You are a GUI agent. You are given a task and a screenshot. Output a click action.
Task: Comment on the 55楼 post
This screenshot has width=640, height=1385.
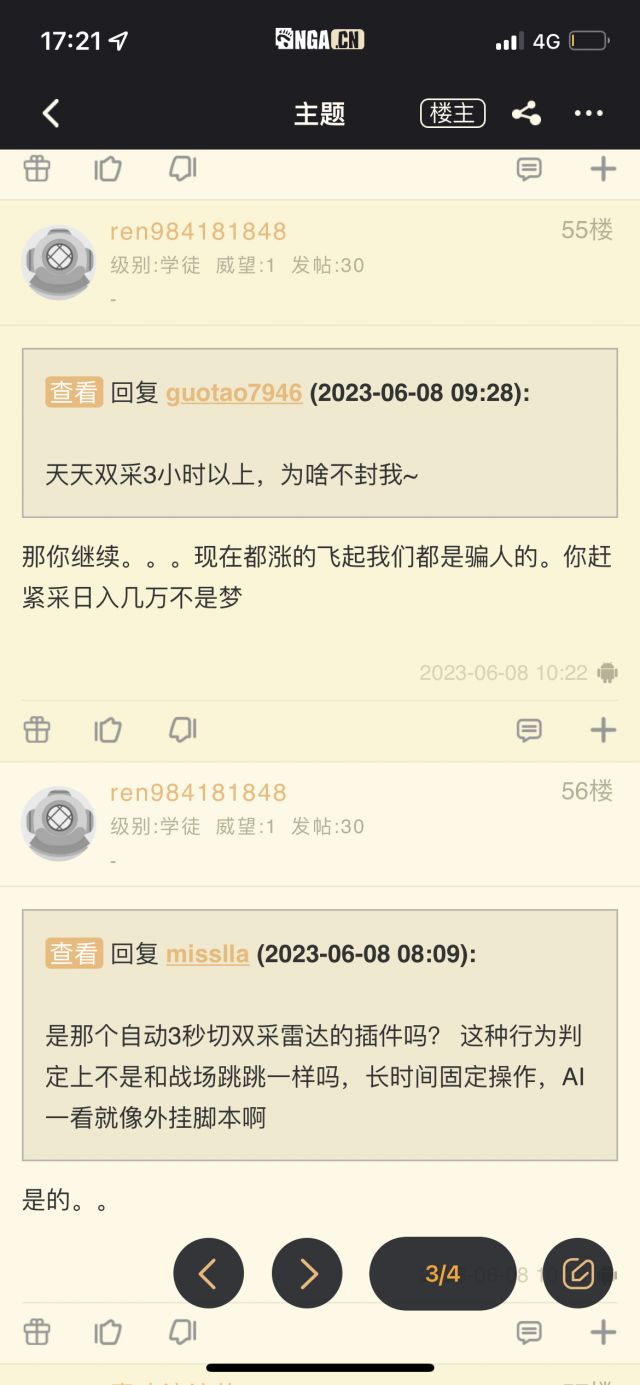(x=529, y=731)
